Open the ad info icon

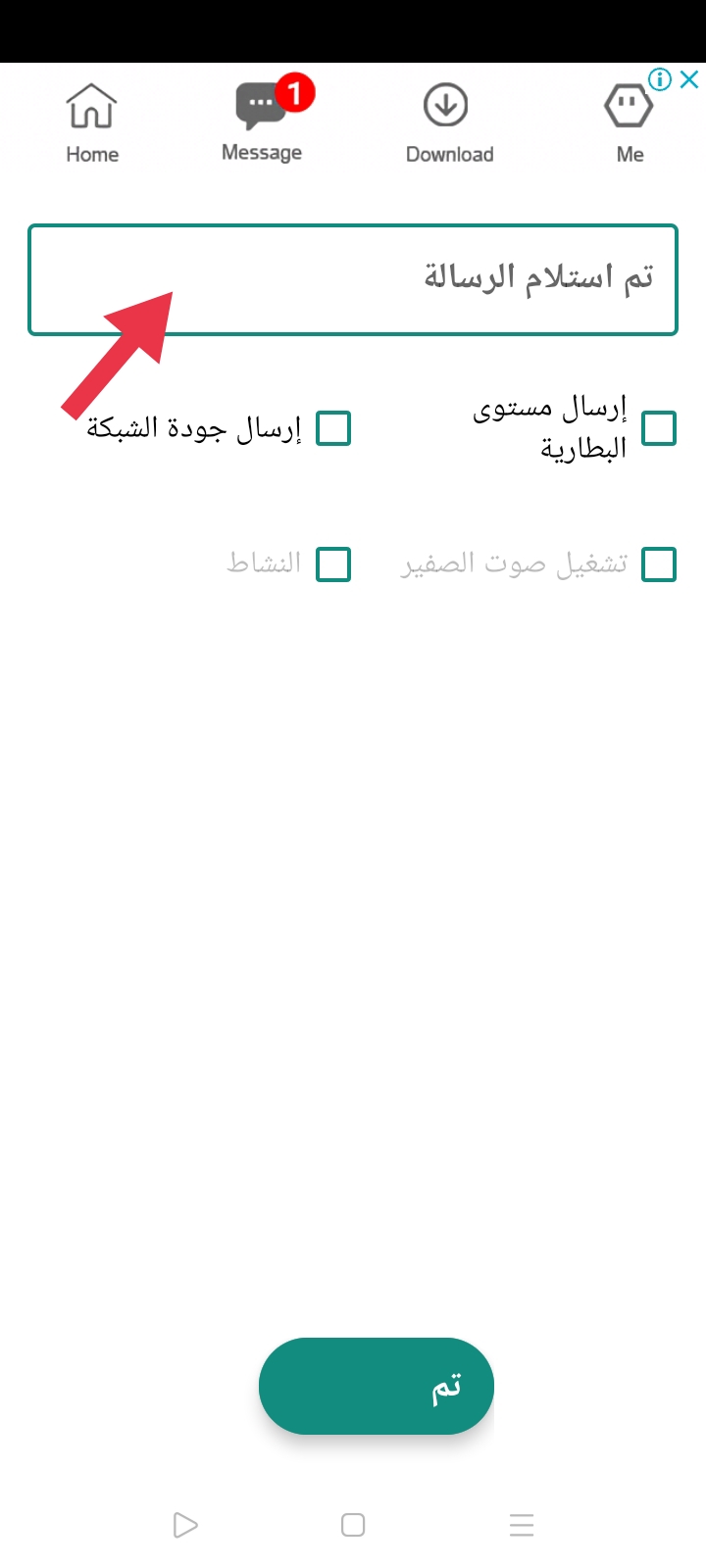[661, 79]
